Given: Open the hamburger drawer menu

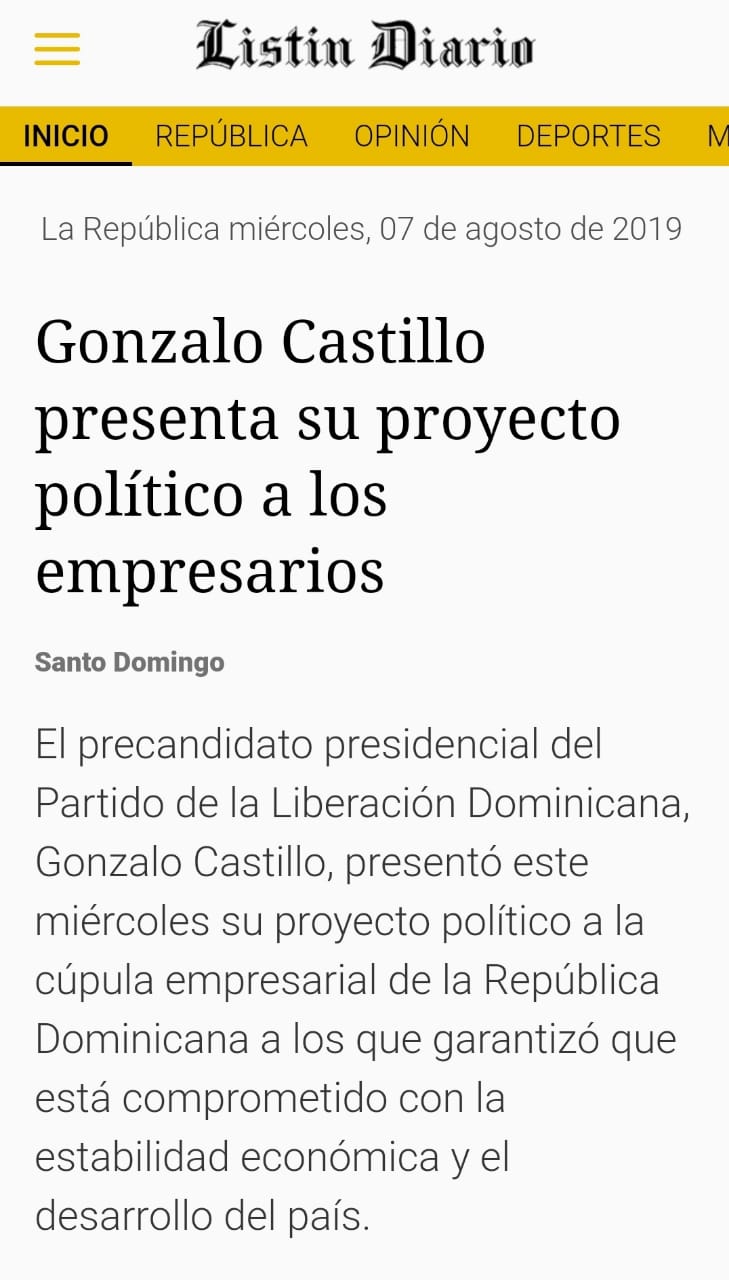Looking at the screenshot, I should pyautogui.click(x=57, y=49).
